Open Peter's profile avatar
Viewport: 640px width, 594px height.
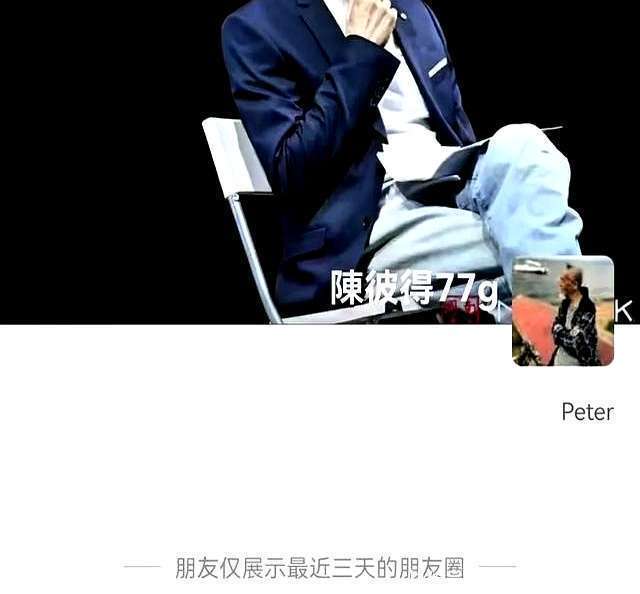(563, 311)
